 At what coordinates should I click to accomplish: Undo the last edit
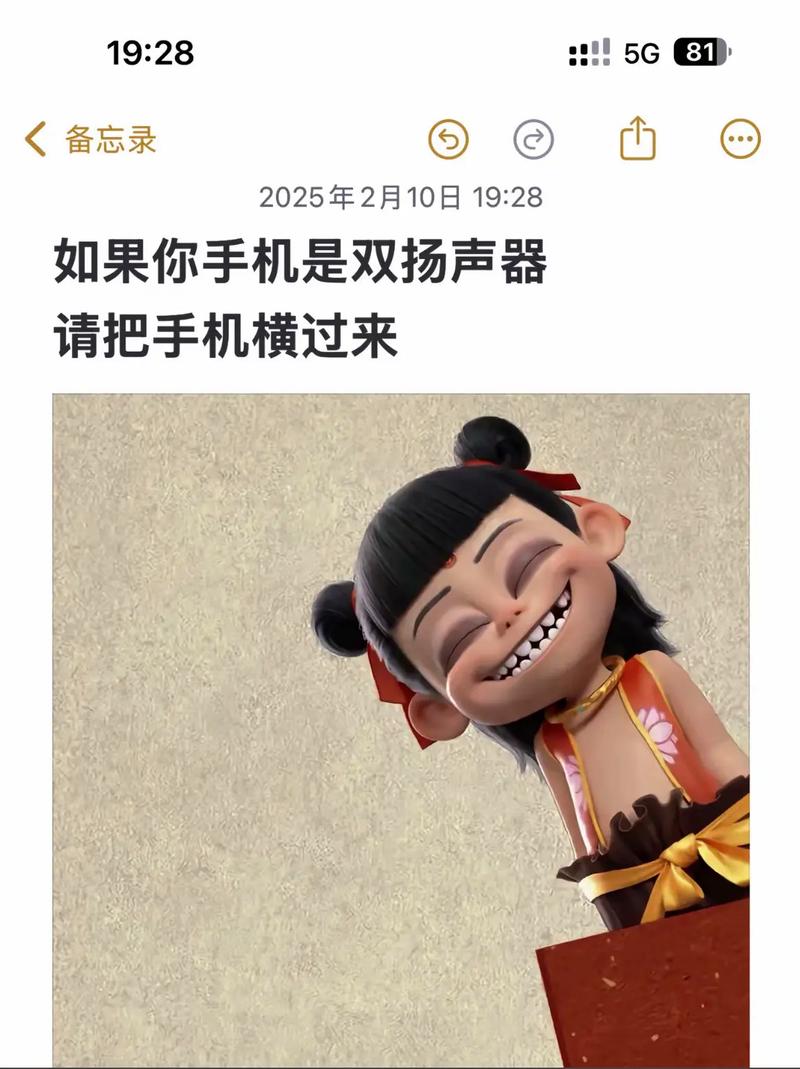coord(448,140)
